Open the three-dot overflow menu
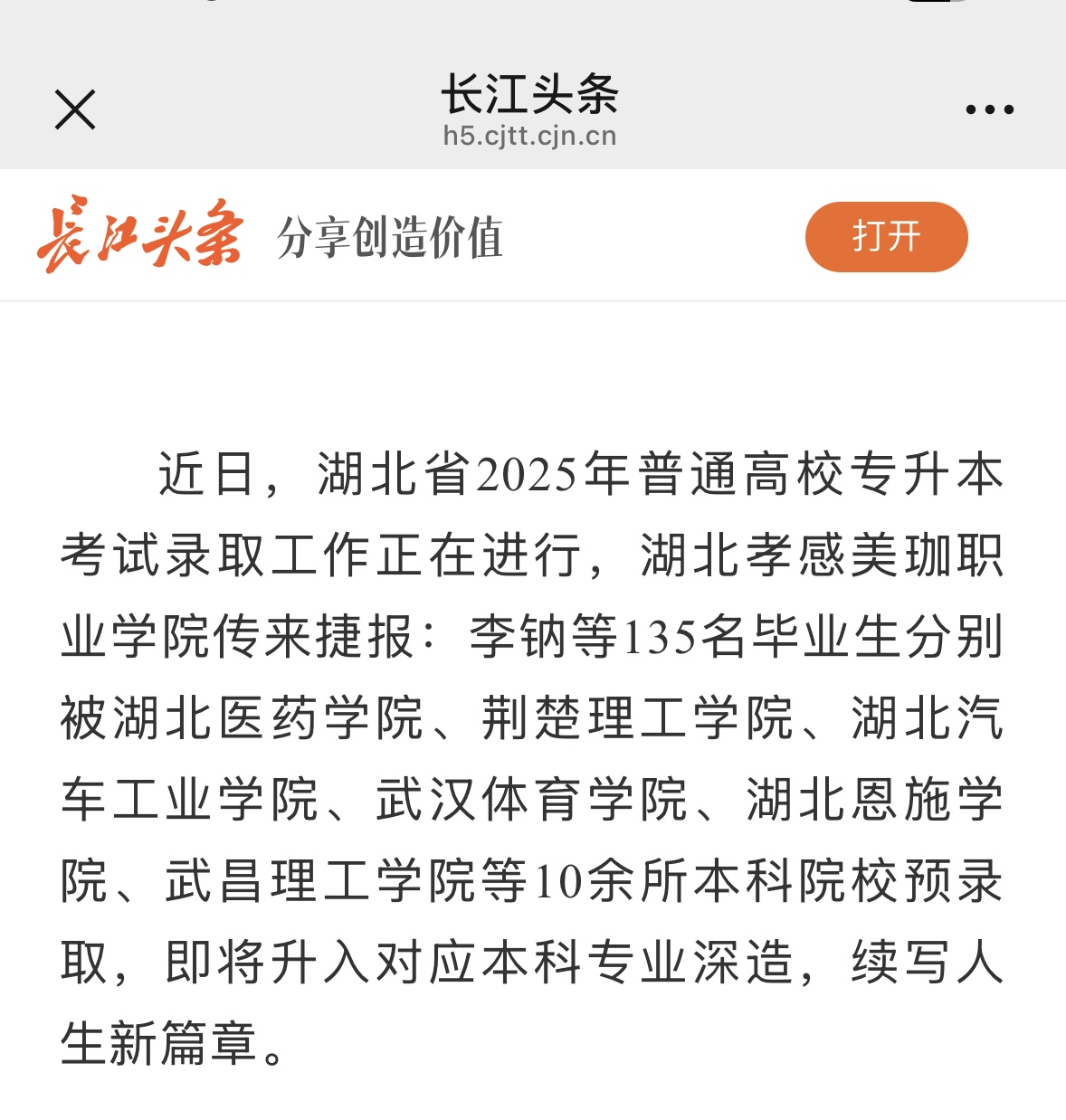Screen dimensions: 1066x1120 click(989, 110)
